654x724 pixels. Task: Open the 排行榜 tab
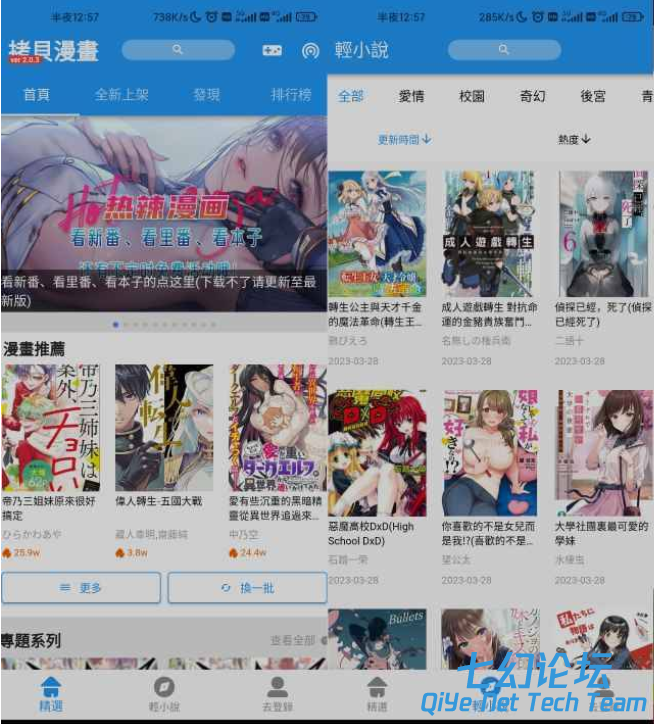291,95
